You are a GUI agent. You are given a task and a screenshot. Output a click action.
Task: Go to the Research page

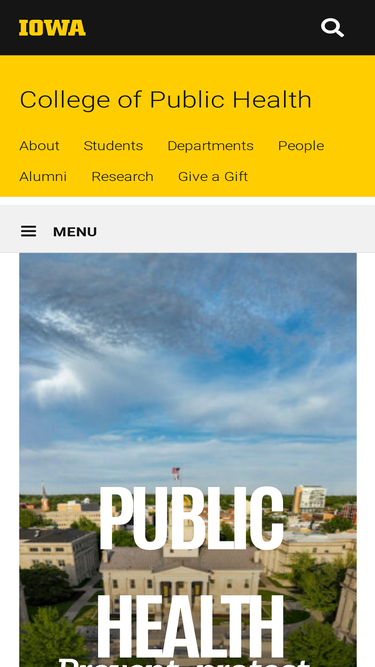click(122, 177)
